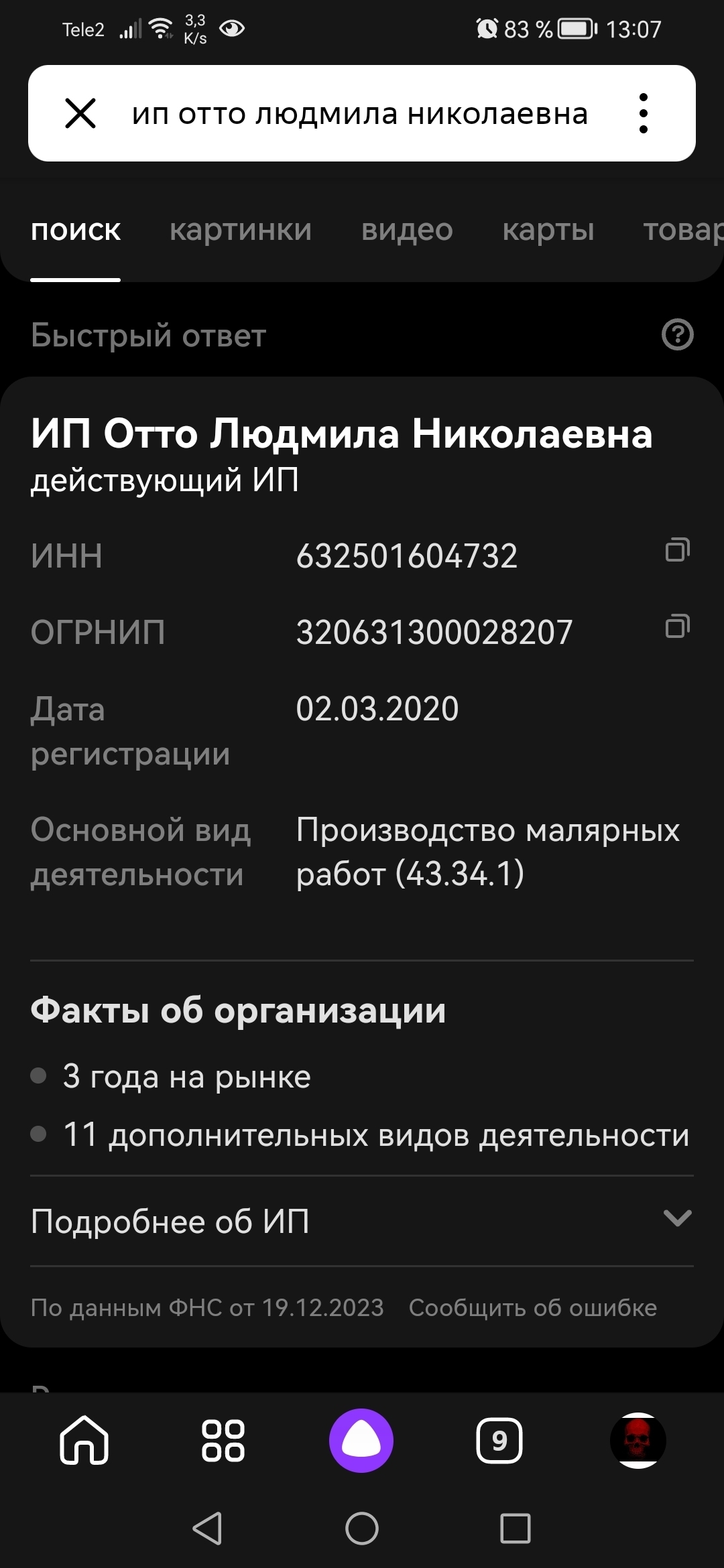Tap Сообщить об ошибке link
The width and height of the screenshot is (724, 1568).
[x=533, y=1307]
